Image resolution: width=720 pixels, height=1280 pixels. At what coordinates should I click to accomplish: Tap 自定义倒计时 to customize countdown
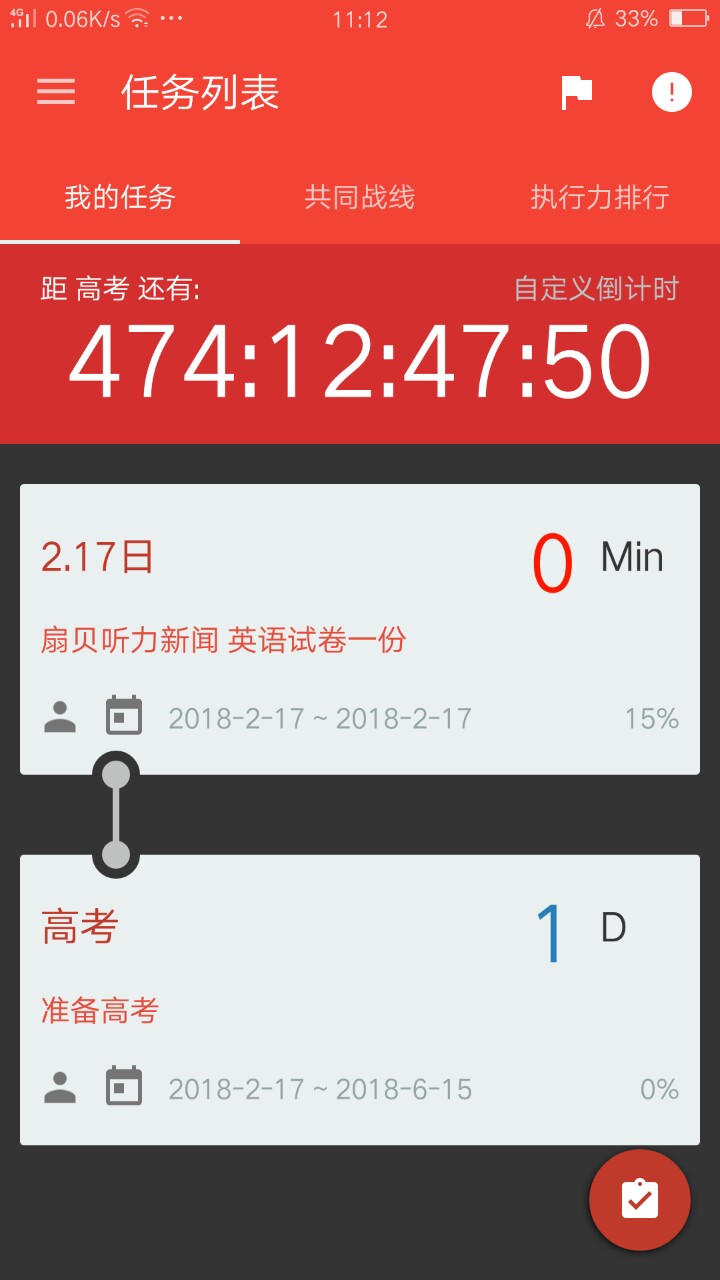point(596,289)
